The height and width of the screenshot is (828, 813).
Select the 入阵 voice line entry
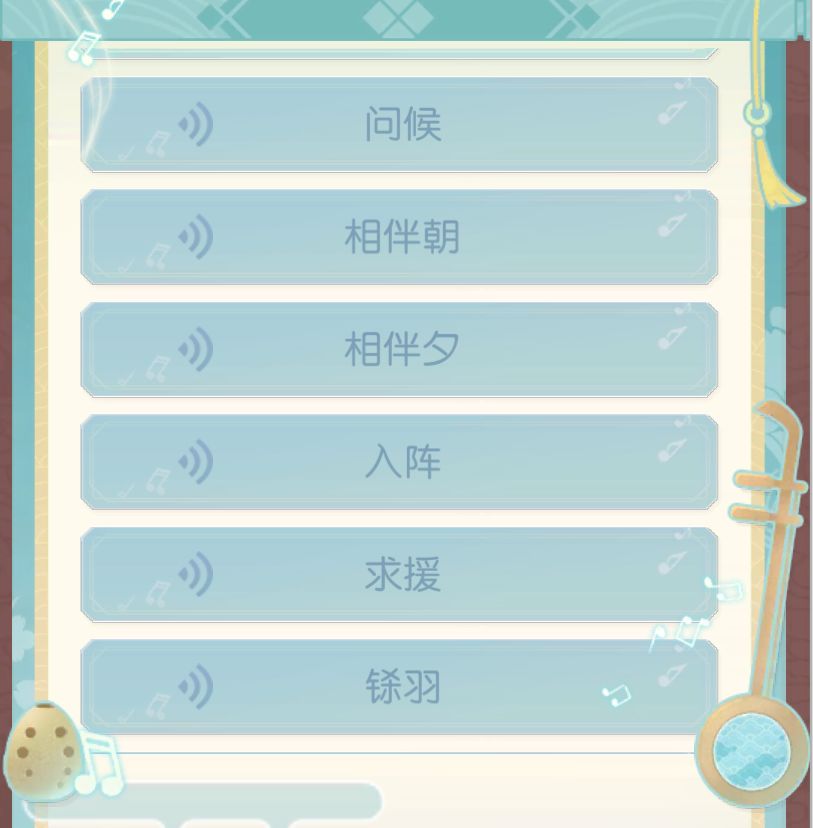[400, 461]
